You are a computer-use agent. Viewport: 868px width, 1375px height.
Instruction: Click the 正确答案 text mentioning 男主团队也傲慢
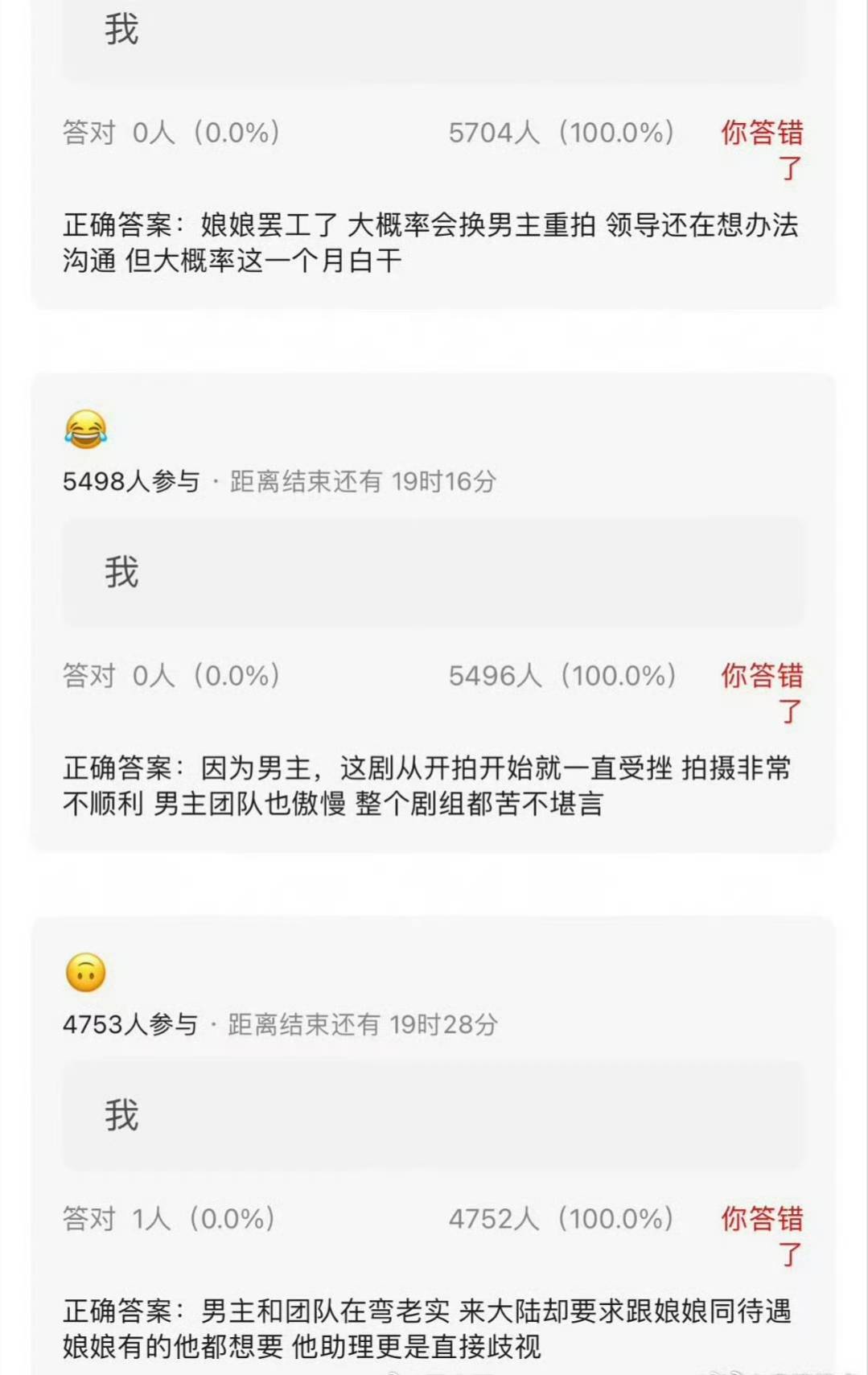point(430,788)
